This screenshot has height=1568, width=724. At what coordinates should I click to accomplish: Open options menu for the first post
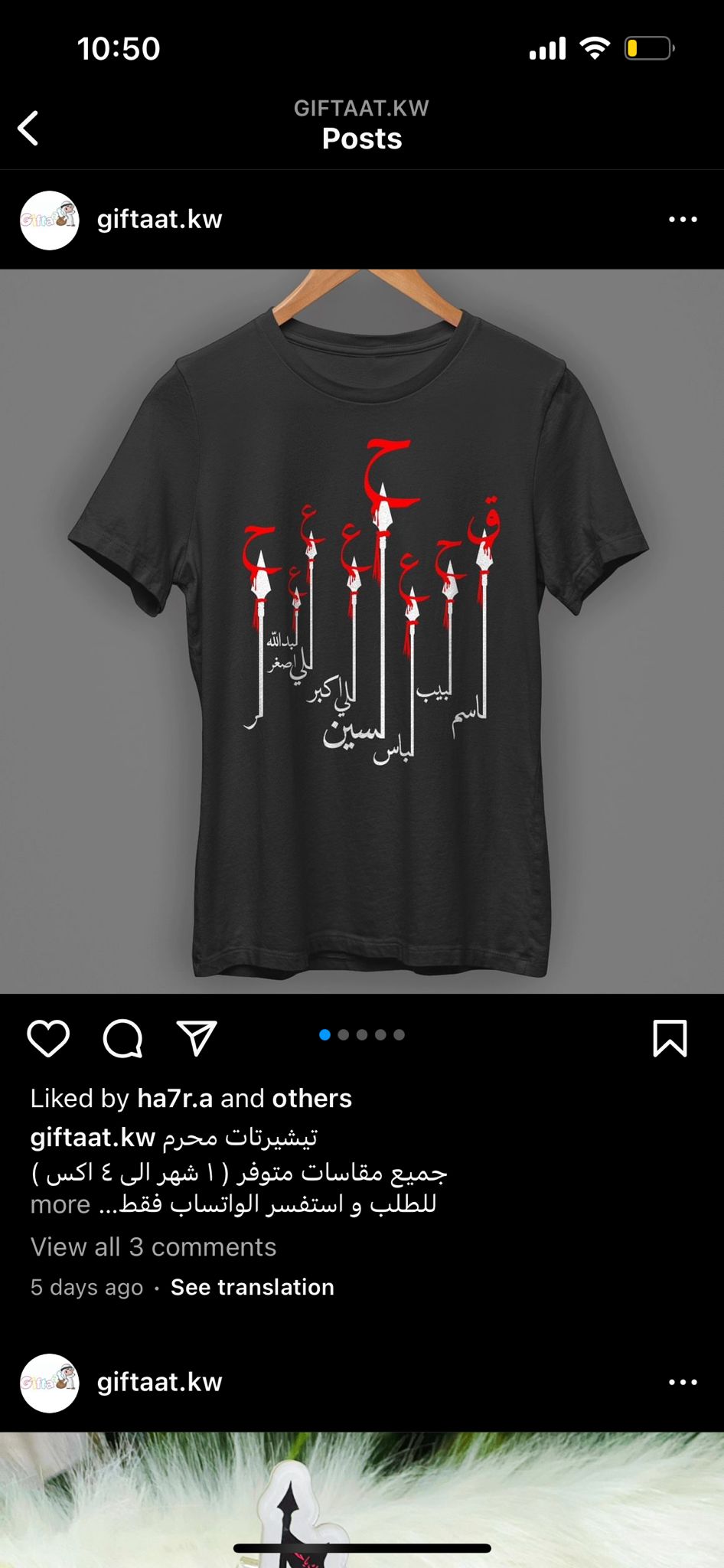pyautogui.click(x=683, y=220)
